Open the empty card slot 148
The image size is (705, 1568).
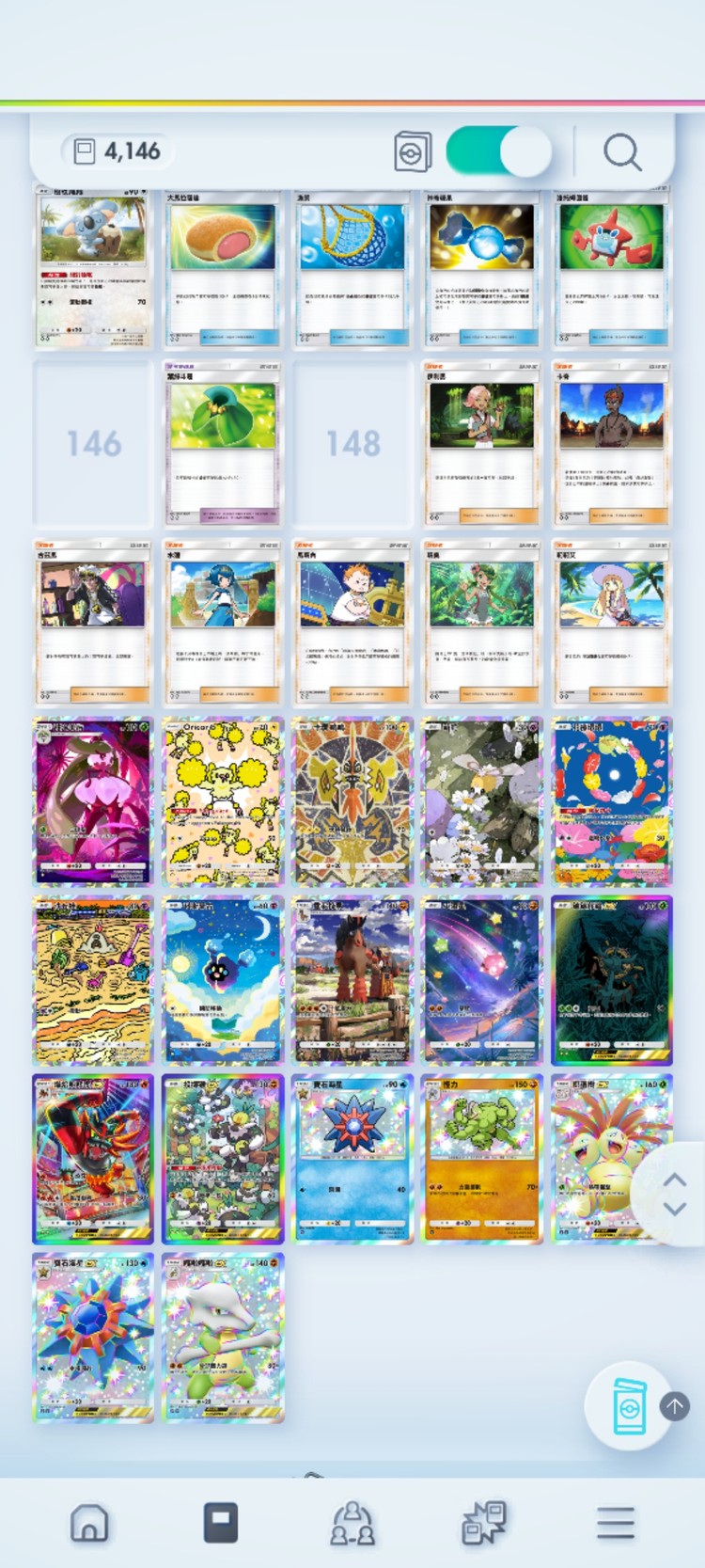pos(352,444)
